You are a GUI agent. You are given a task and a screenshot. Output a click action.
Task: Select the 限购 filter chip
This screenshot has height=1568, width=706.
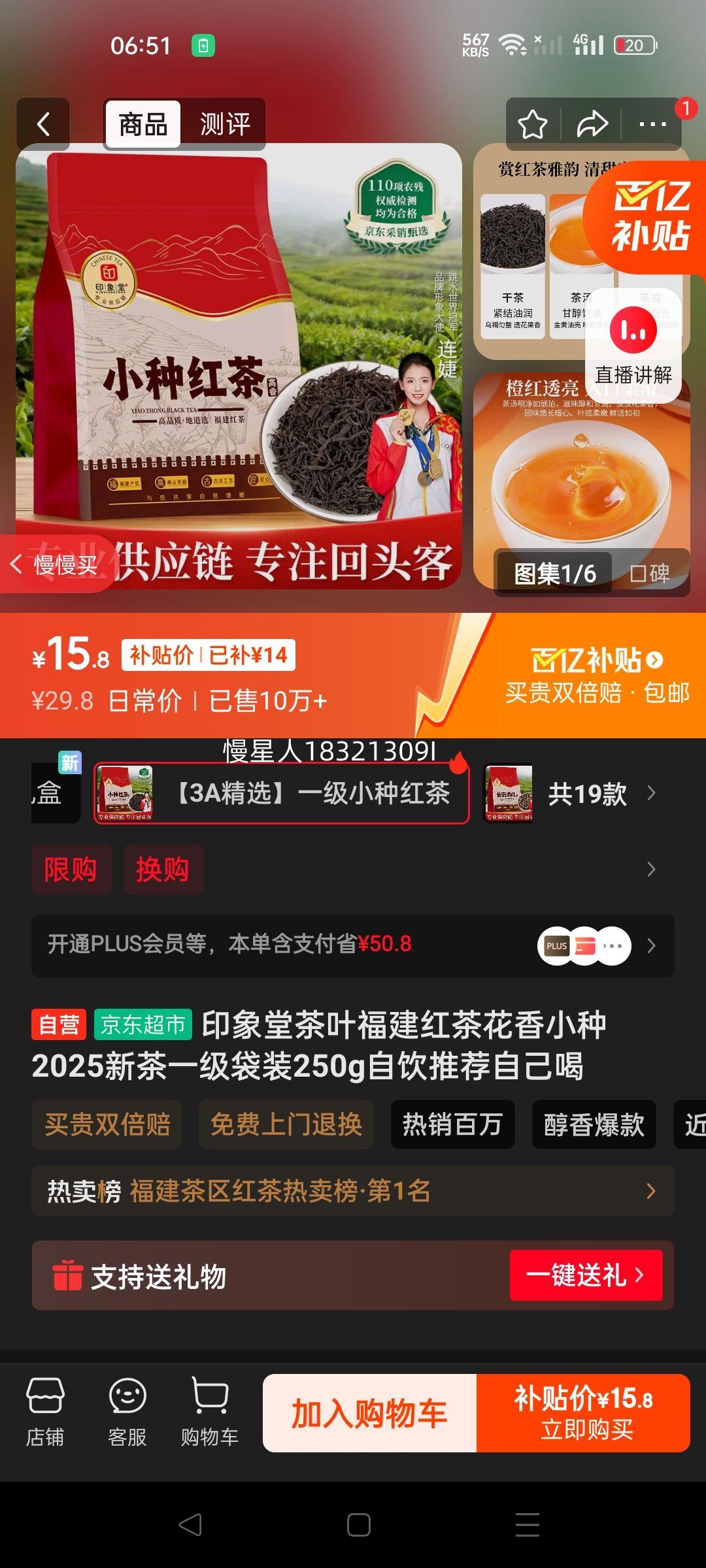71,870
